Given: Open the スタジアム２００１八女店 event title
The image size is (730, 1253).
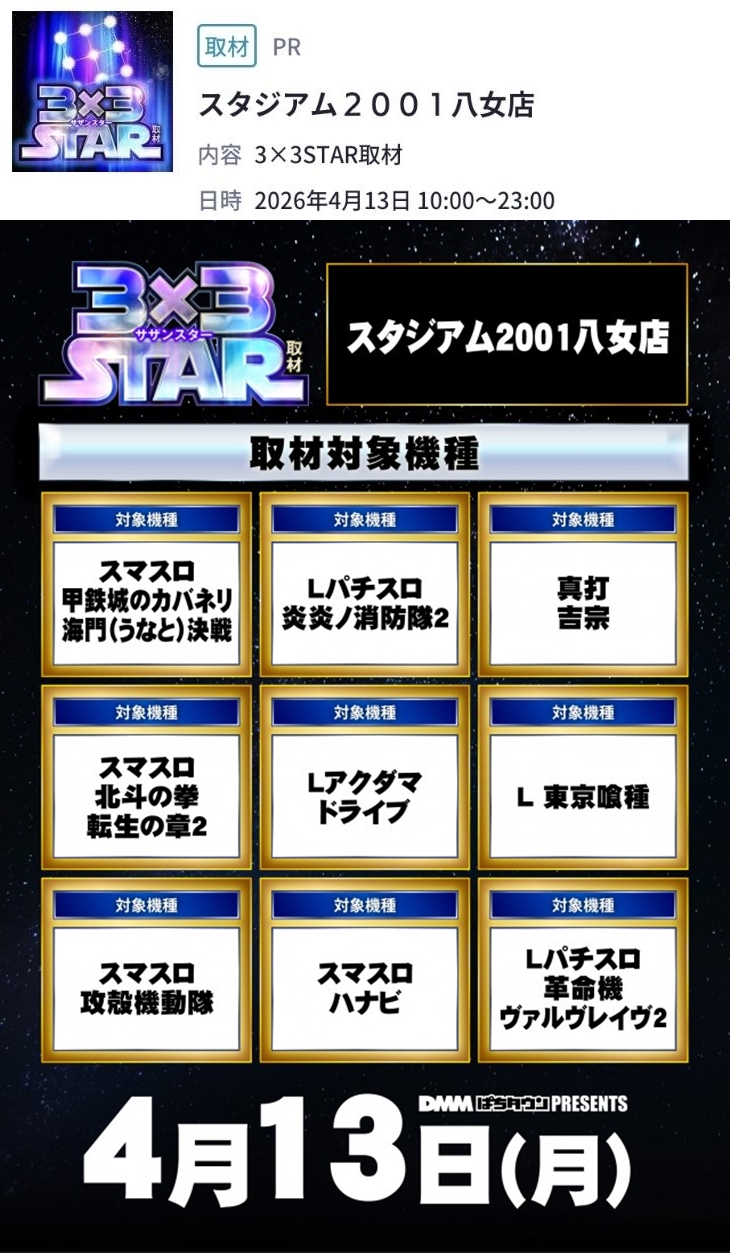Looking at the screenshot, I should coord(367,105).
